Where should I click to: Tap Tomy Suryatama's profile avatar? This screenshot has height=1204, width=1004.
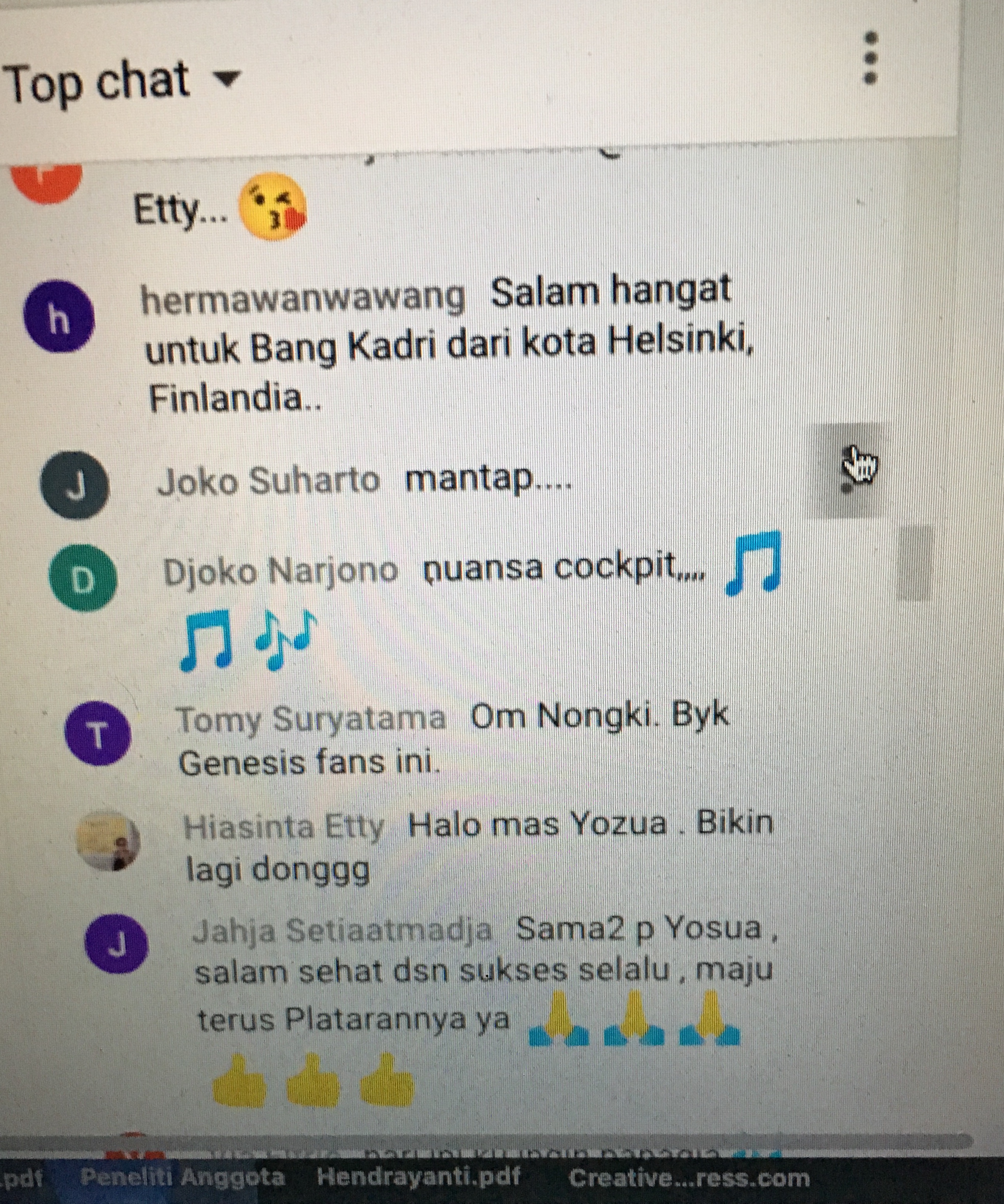point(97,733)
